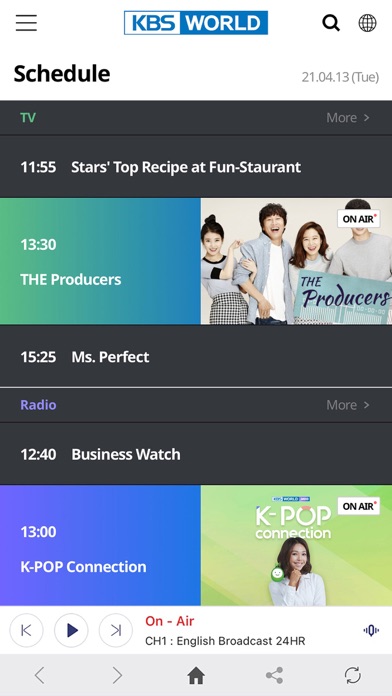This screenshot has height=696, width=392.
Task: Open the Business Watch radio row
Action: click(x=196, y=454)
